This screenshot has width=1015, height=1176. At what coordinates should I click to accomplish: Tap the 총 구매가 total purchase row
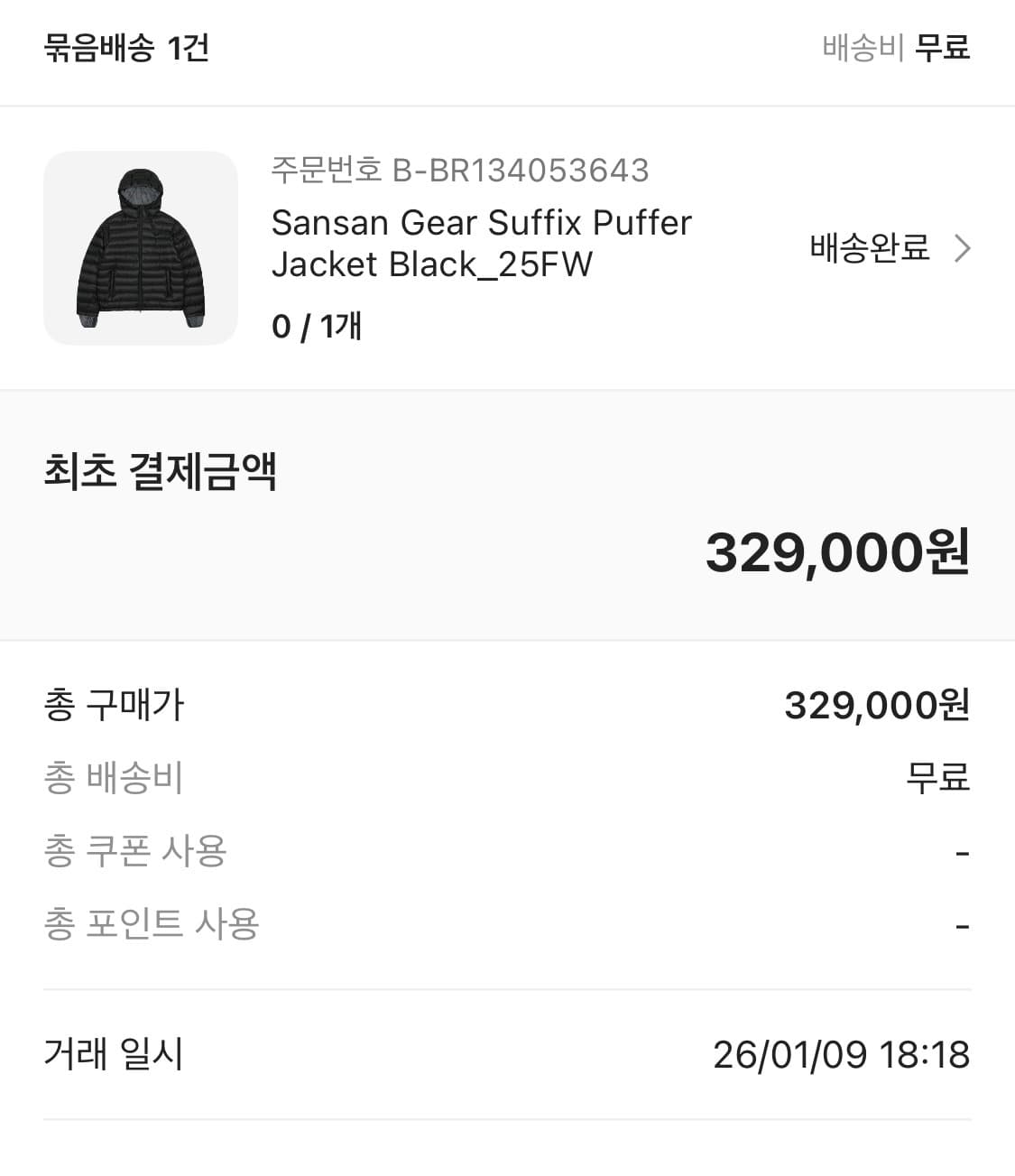[x=115, y=707]
